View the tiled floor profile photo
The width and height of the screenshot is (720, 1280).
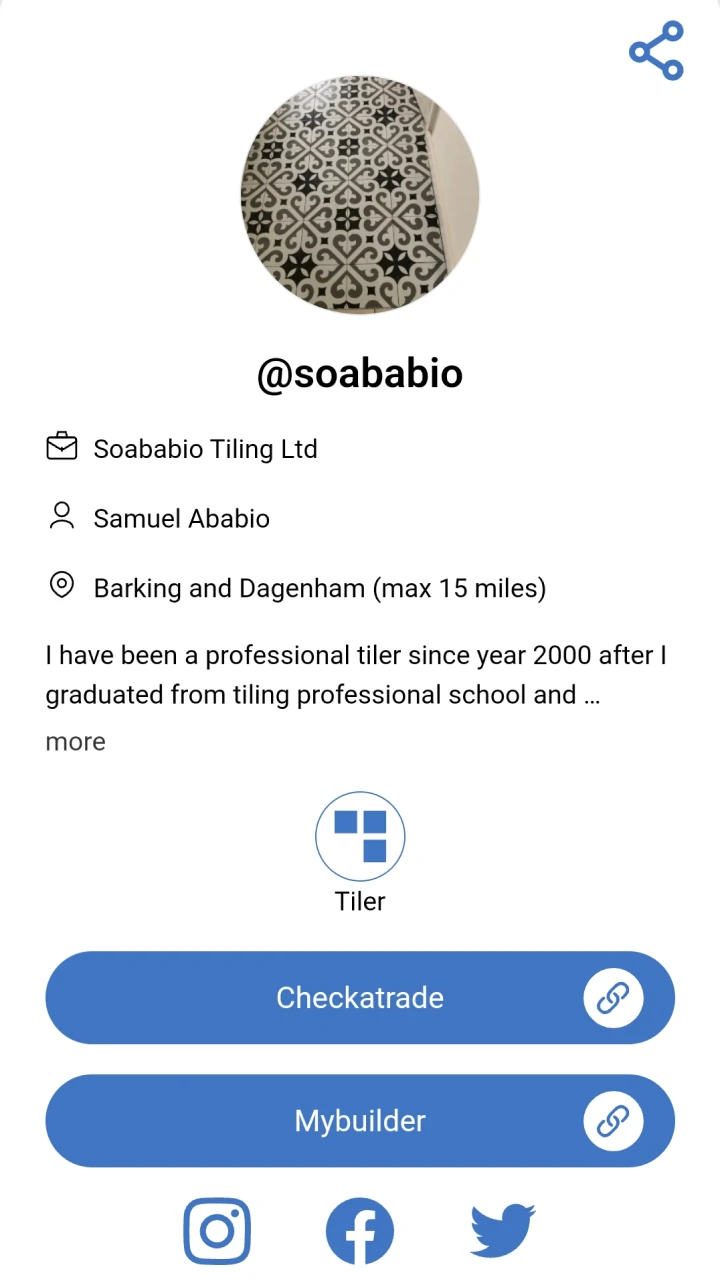coord(360,195)
